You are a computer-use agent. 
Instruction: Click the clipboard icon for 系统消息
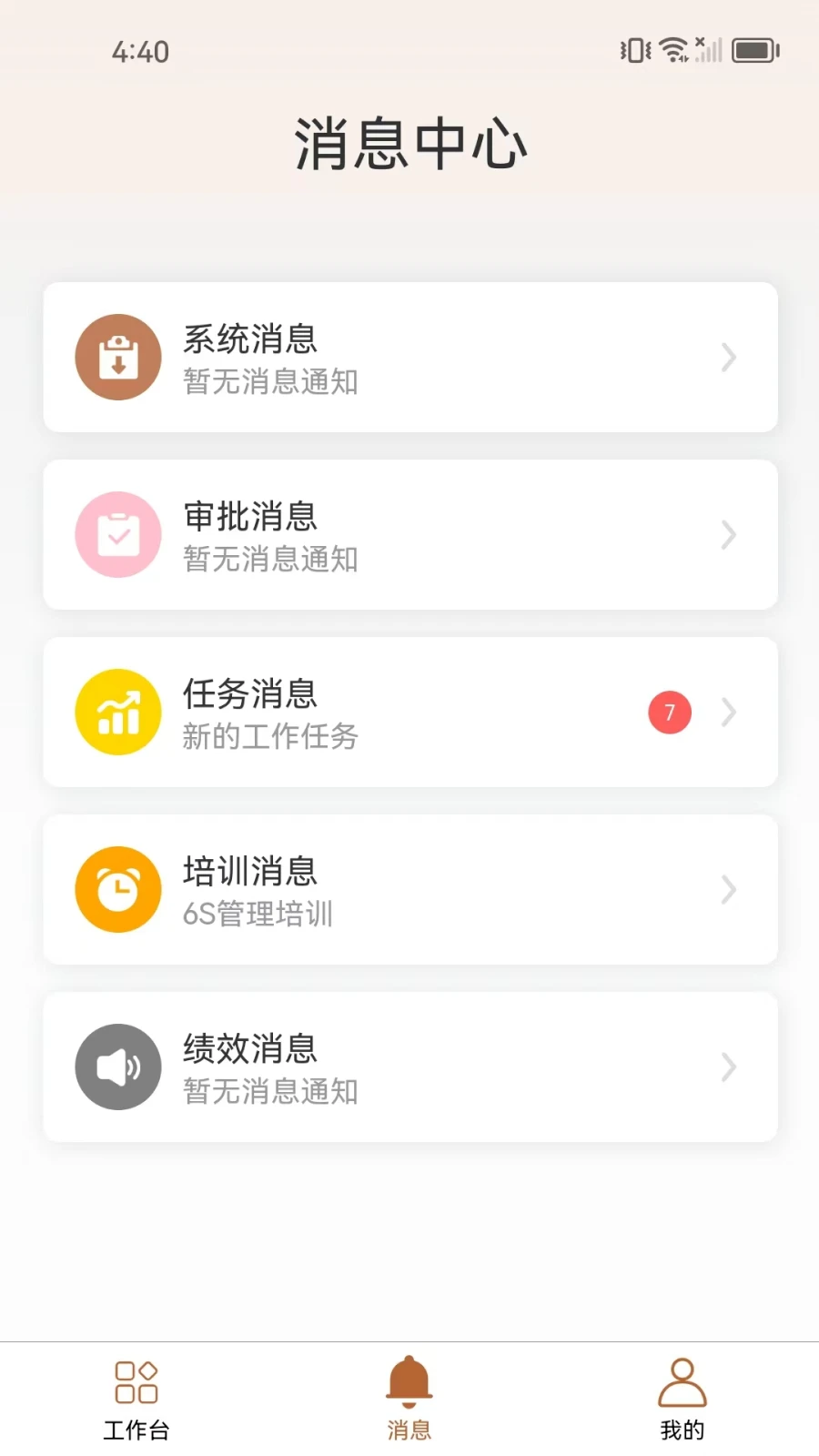(117, 357)
